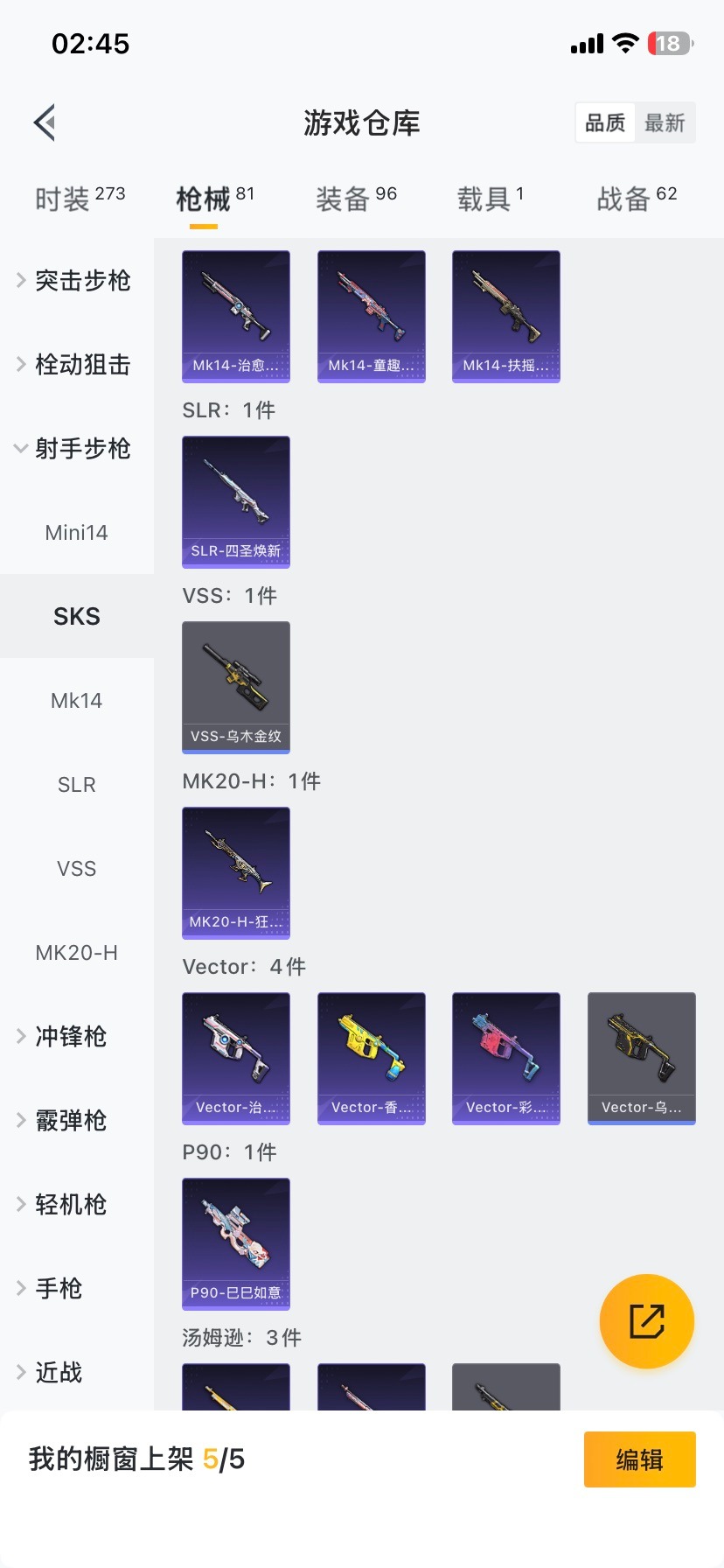The height and width of the screenshot is (1568, 724).
Task: Switch to the 装备 tab
Action: click(x=356, y=199)
